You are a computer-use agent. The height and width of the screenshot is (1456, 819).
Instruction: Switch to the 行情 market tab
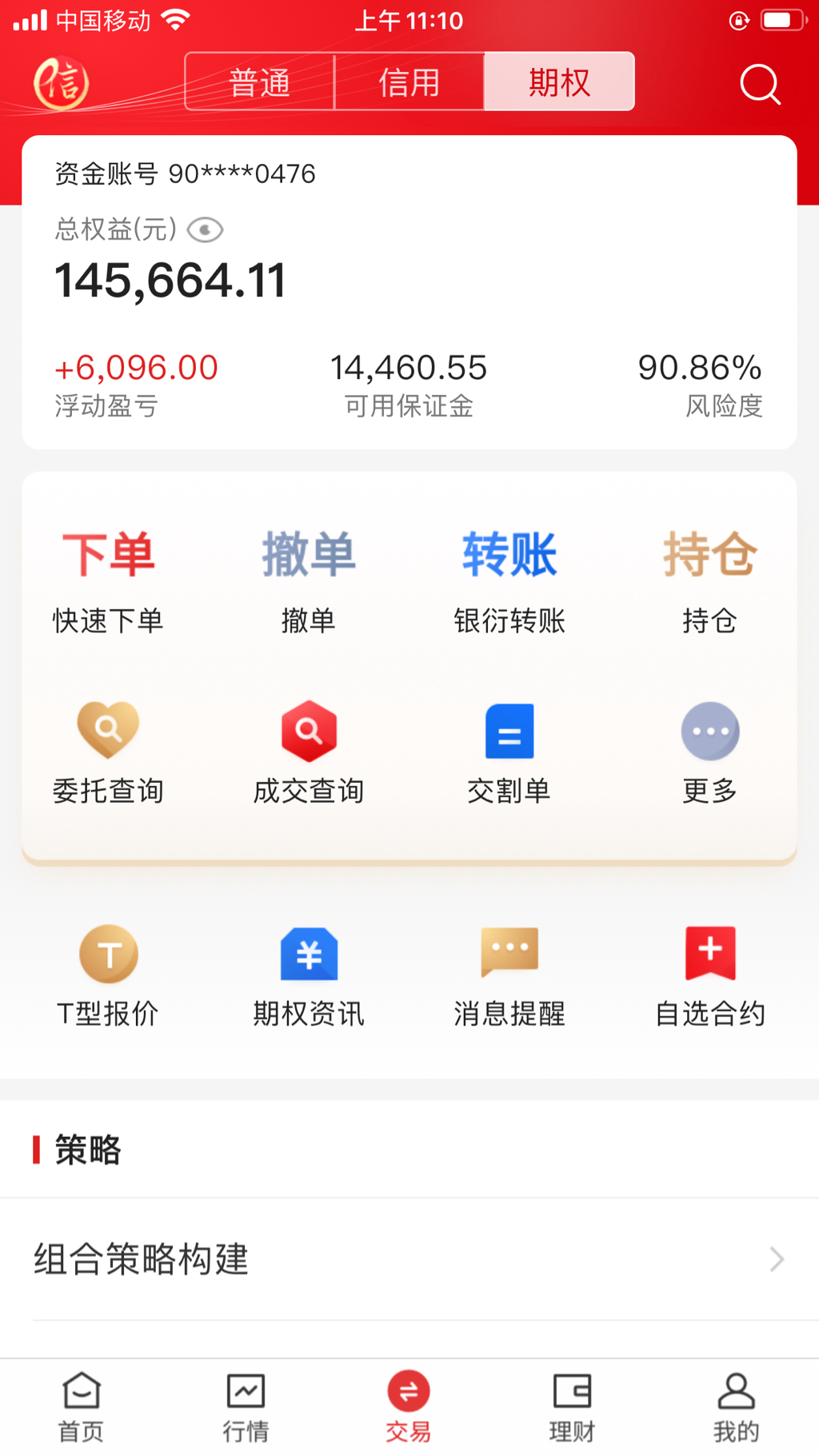click(x=246, y=1407)
